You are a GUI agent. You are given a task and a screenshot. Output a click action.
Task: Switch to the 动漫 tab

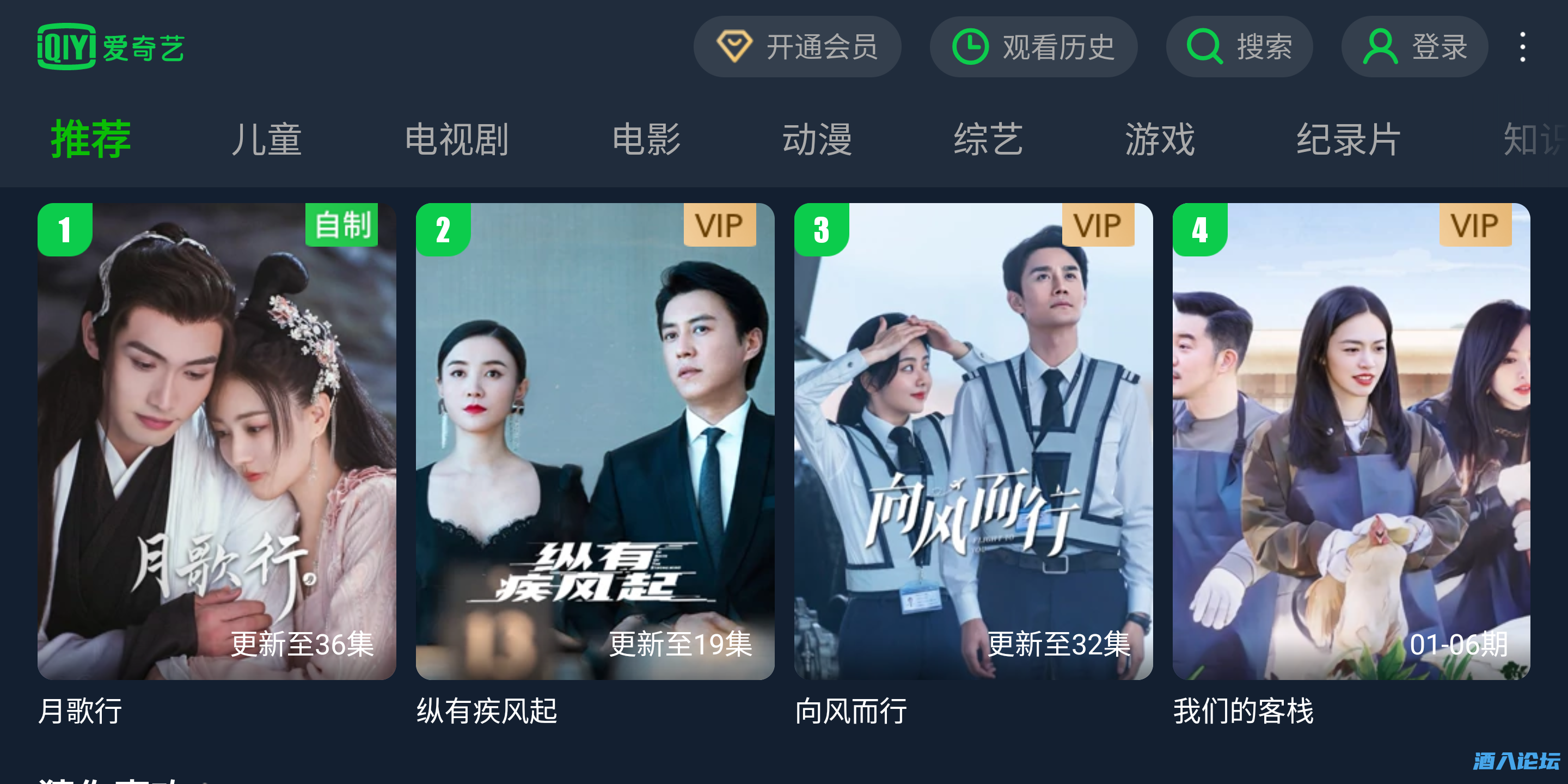pos(817,139)
